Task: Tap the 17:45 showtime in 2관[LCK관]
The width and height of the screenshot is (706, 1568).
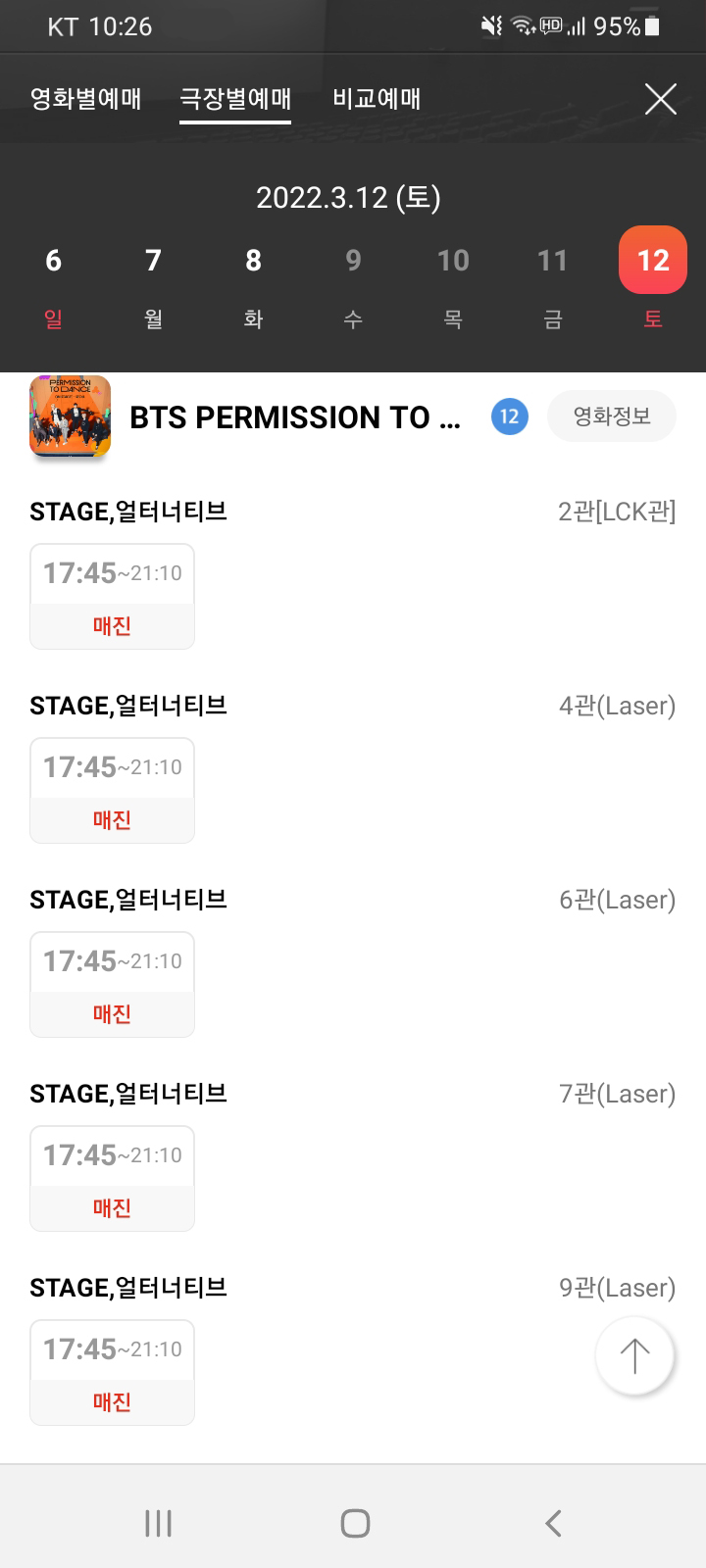Action: 112,596
